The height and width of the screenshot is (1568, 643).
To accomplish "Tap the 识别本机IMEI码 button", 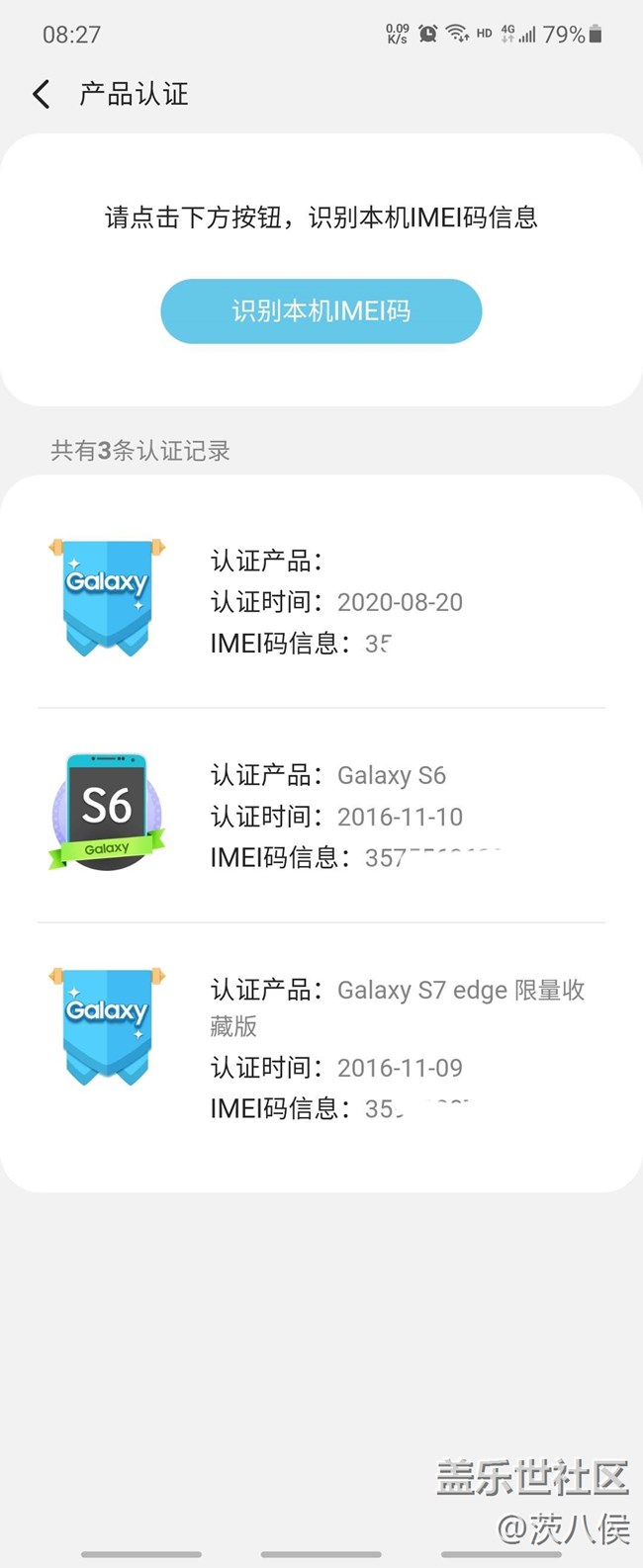I will [x=321, y=311].
